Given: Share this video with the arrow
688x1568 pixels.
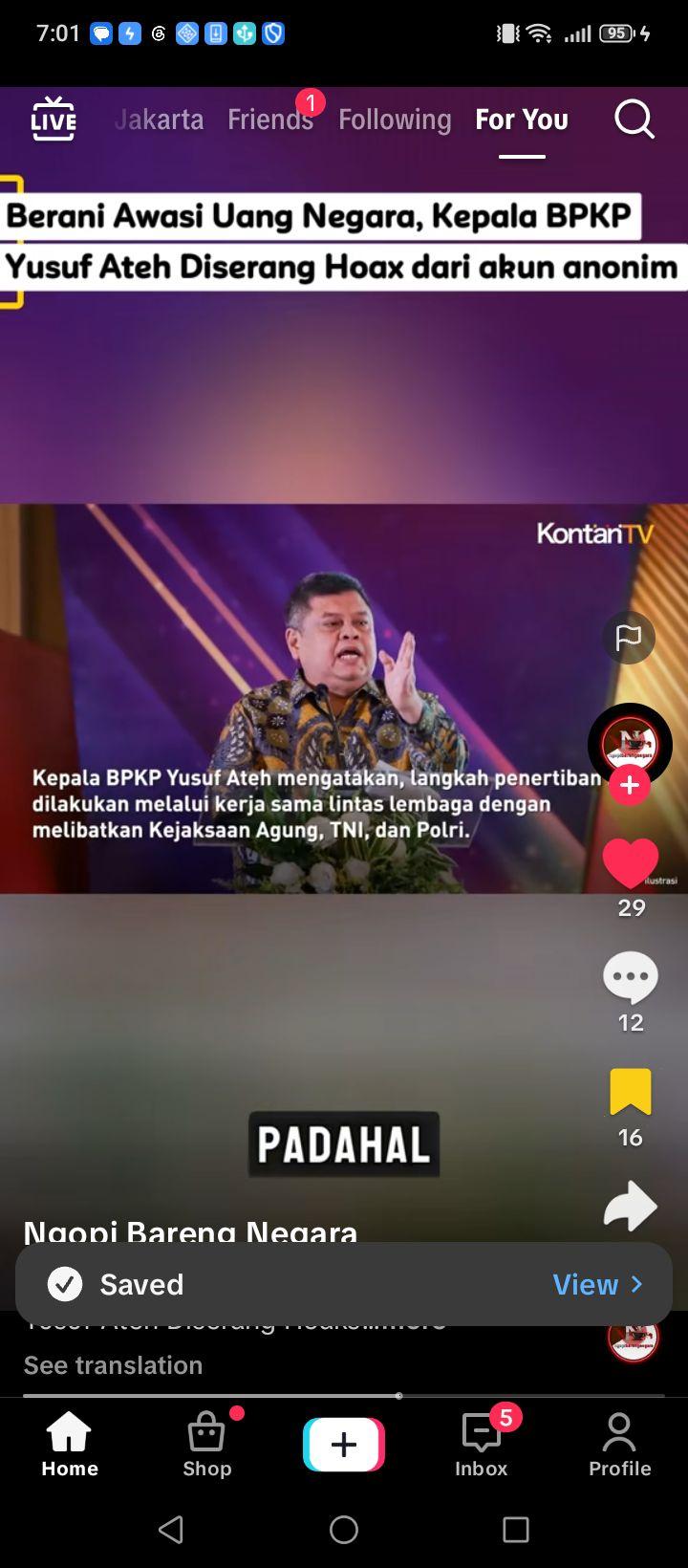Looking at the screenshot, I should click(x=631, y=1207).
